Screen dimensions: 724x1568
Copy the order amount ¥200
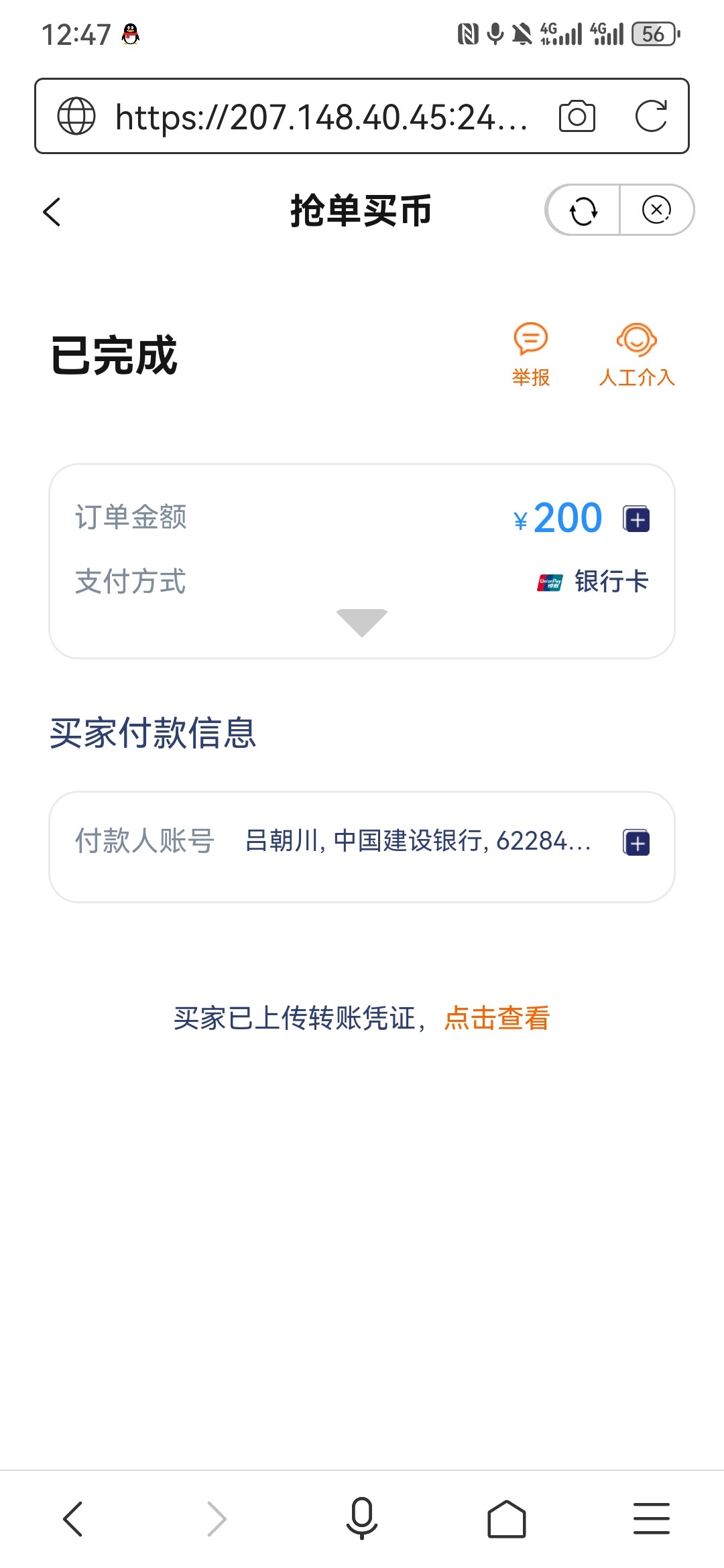(637, 519)
